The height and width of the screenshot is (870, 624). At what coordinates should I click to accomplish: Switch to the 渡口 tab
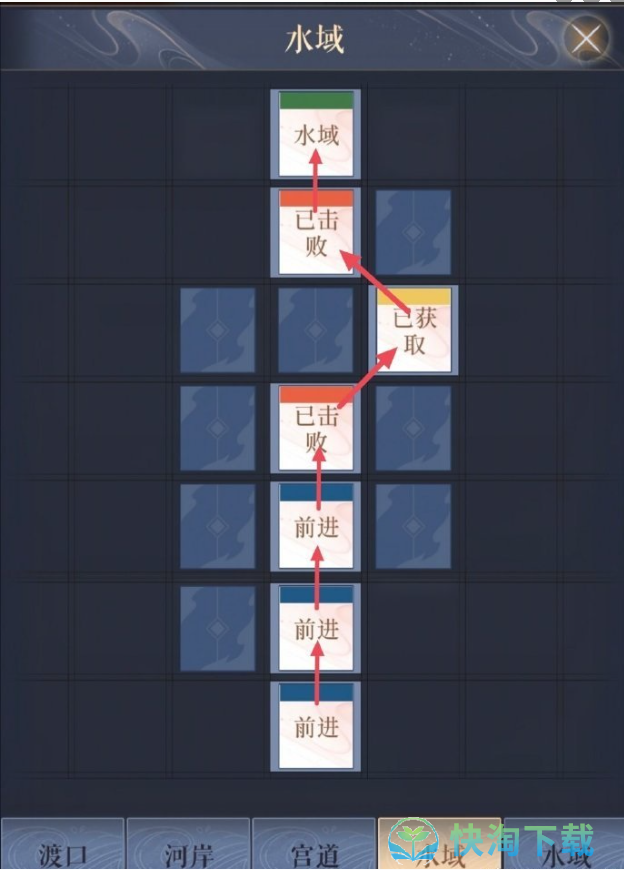pyautogui.click(x=62, y=846)
